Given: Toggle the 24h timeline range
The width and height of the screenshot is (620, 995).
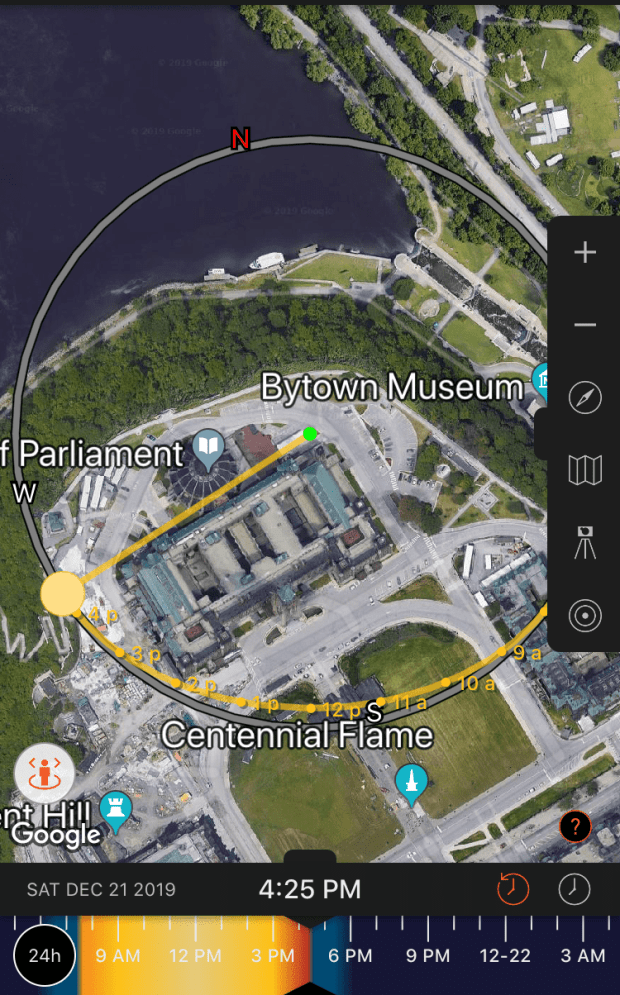Looking at the screenshot, I should [x=45, y=955].
